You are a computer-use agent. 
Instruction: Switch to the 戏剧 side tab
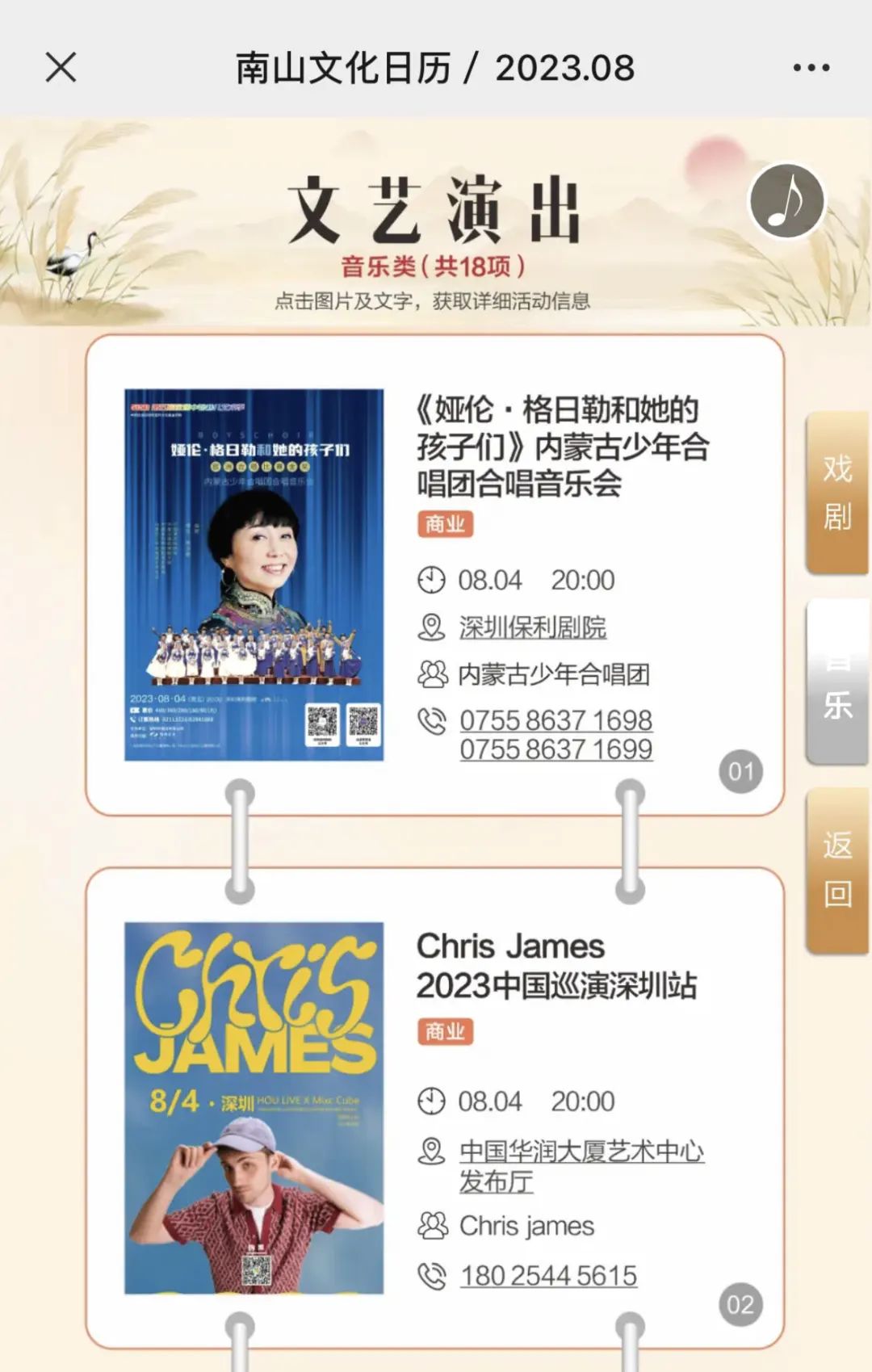pos(837,493)
